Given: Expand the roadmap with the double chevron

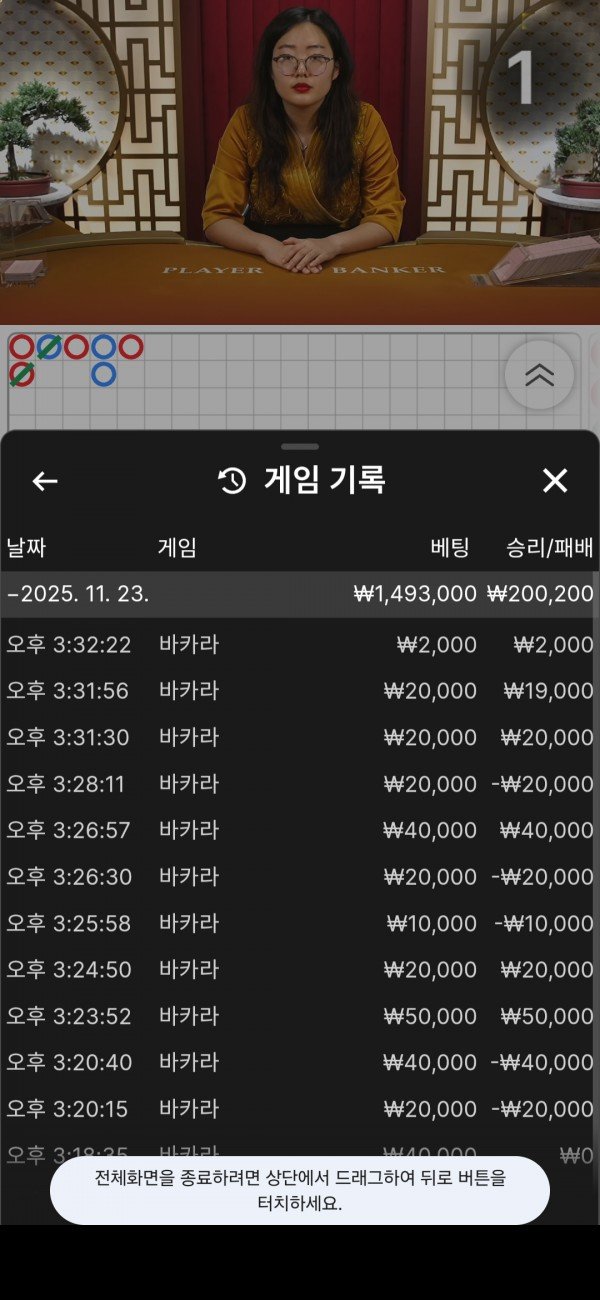Looking at the screenshot, I should pyautogui.click(x=539, y=375).
